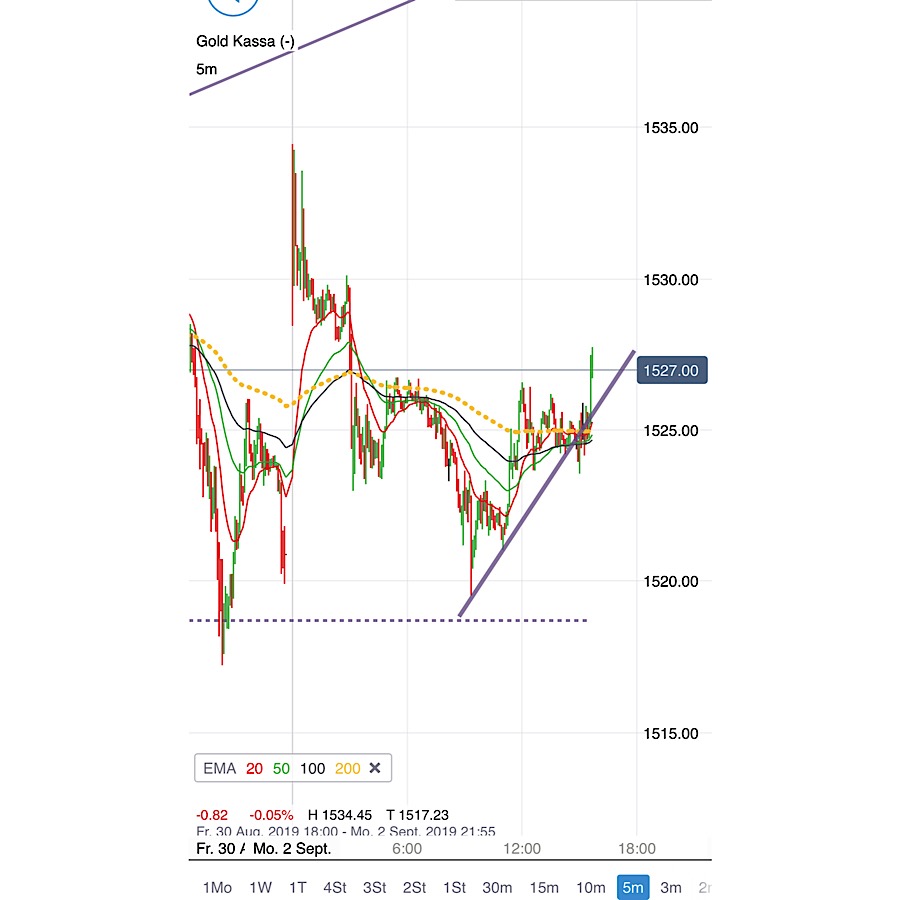Viewport: 900px width, 900px height.
Task: Select the 30m timeframe
Action: tap(497, 887)
